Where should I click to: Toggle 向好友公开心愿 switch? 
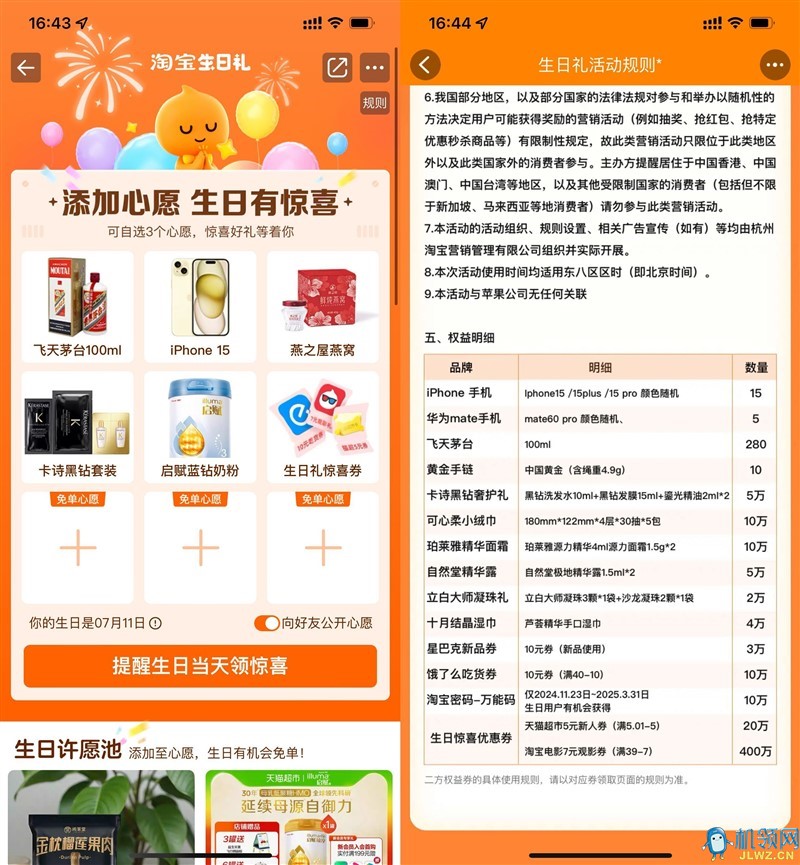pos(267,622)
